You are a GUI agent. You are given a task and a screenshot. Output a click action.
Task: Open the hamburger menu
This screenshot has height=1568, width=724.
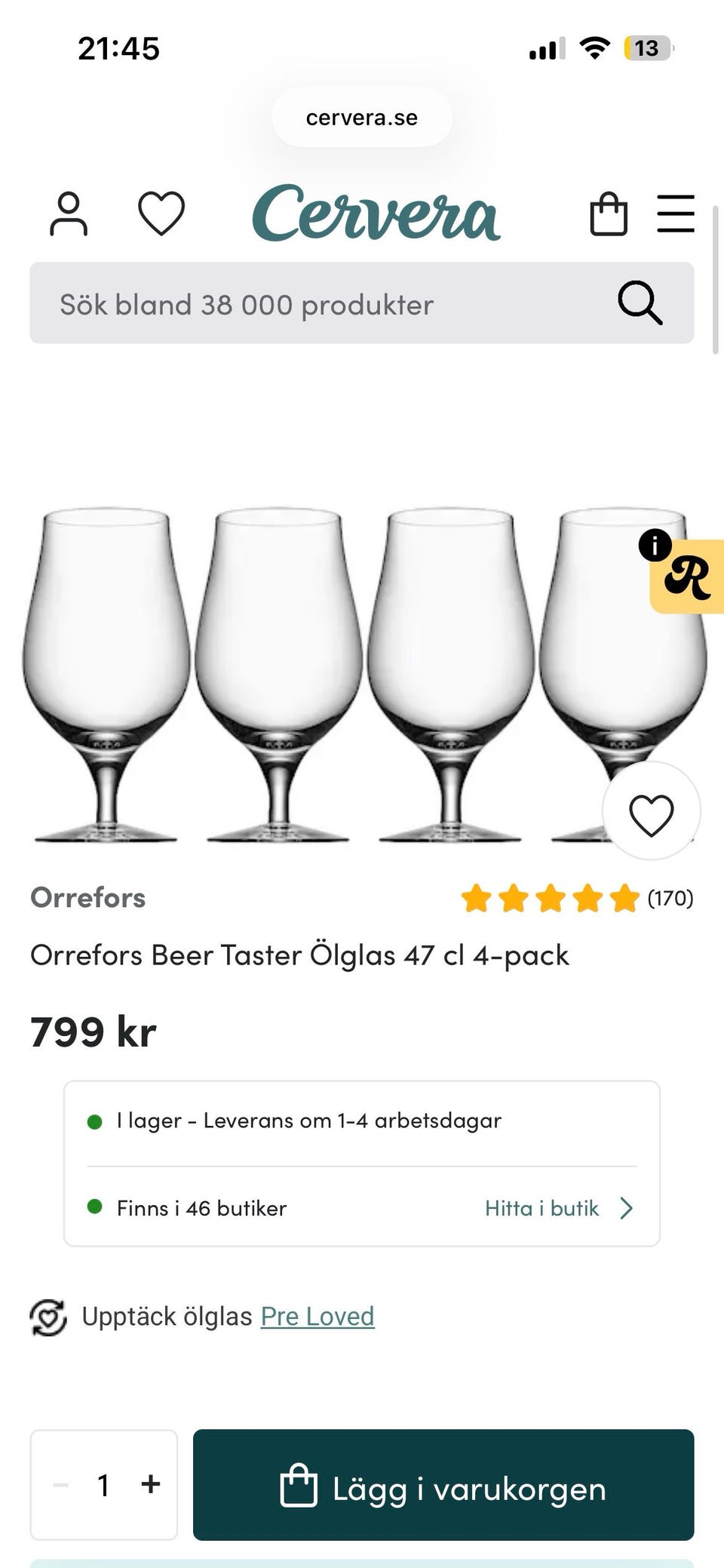tap(676, 214)
